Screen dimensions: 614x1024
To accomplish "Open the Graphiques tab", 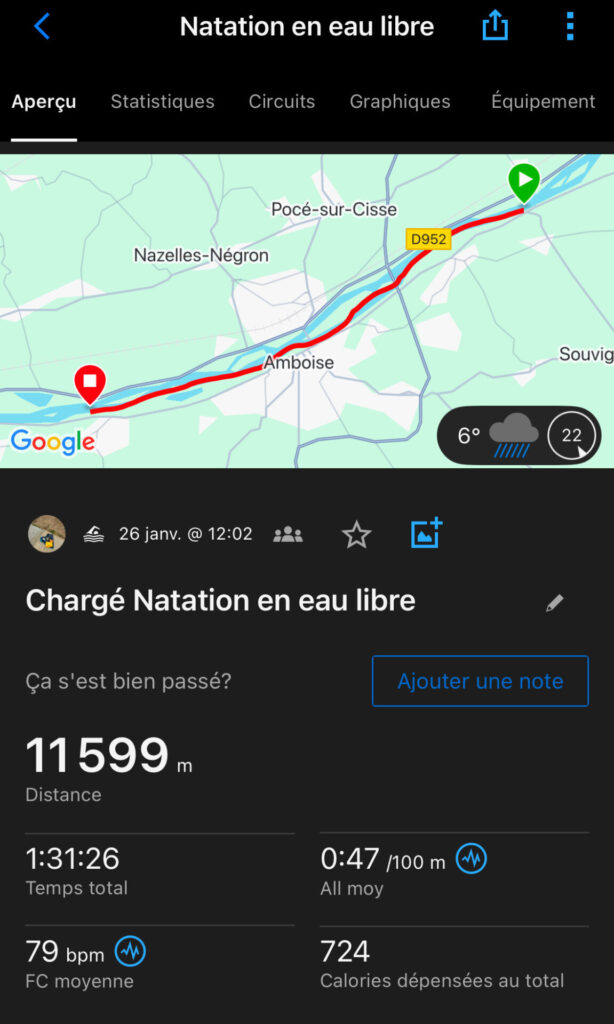I will tap(400, 101).
